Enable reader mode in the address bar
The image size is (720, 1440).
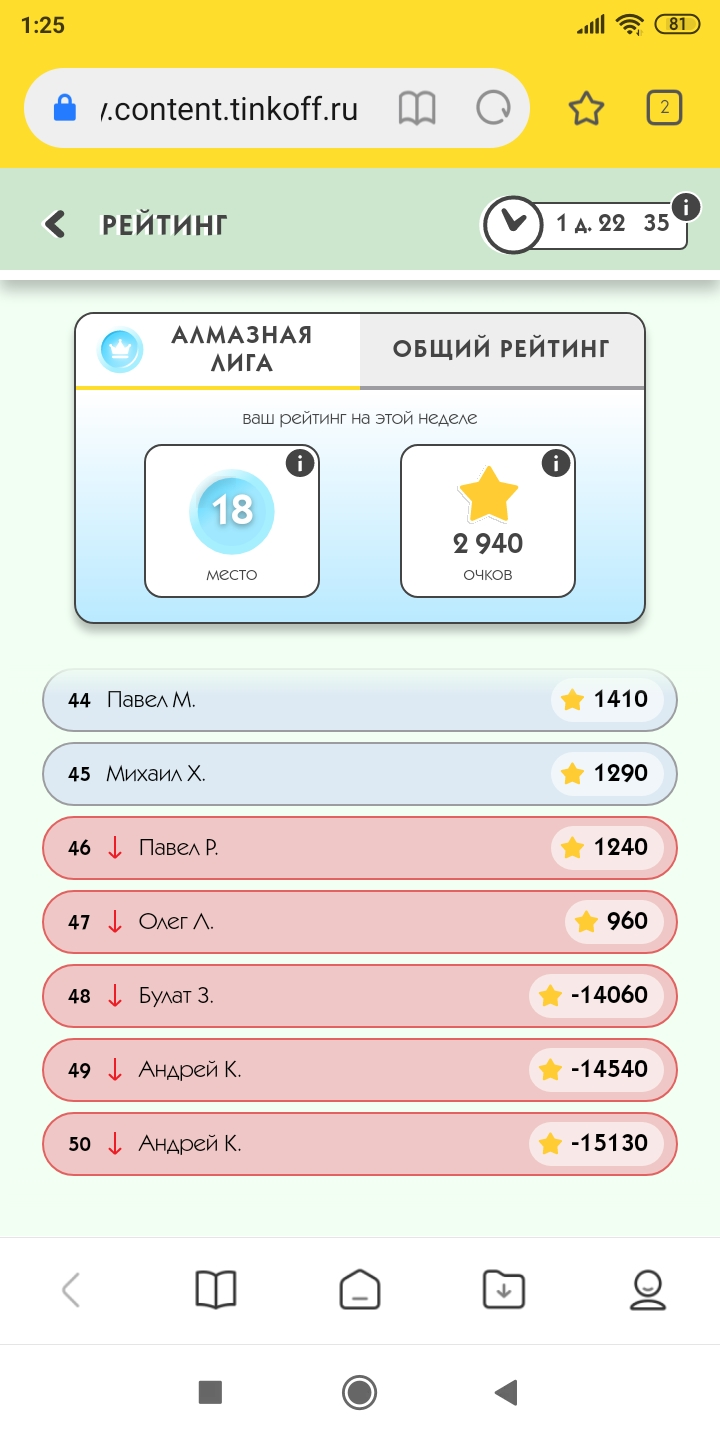417,108
